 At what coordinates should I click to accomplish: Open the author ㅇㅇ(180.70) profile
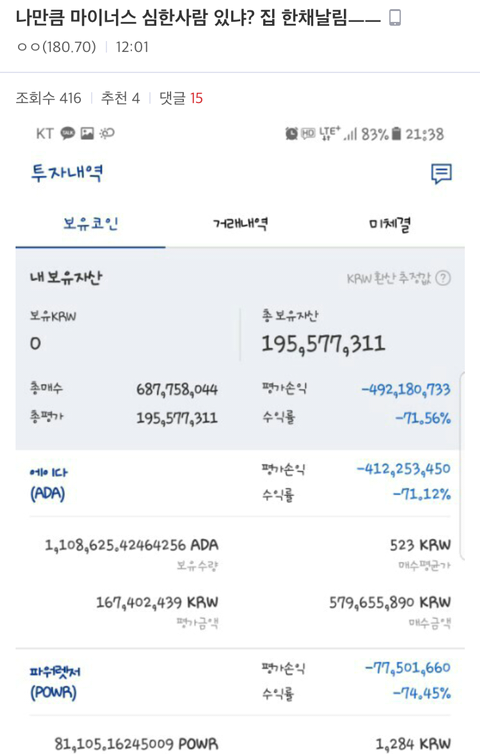[56, 47]
